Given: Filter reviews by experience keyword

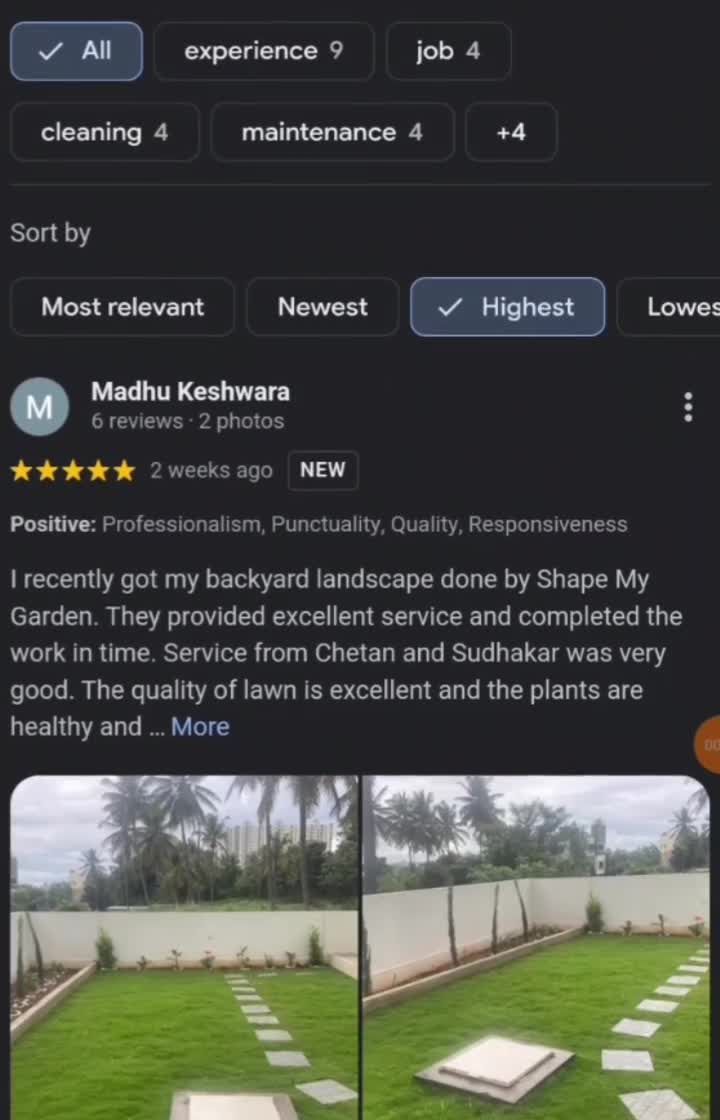Looking at the screenshot, I should point(263,51).
